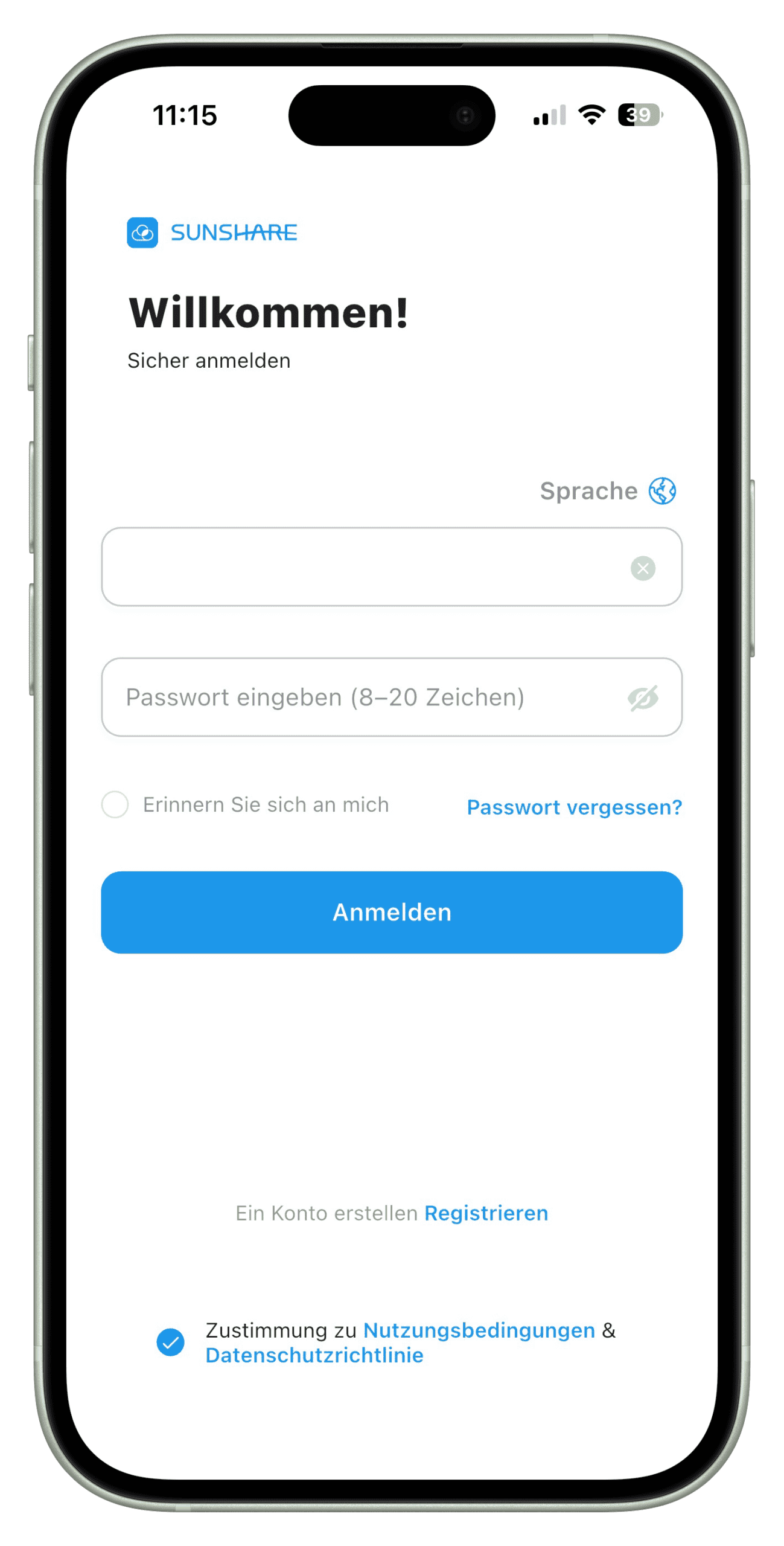
Task: Toggle password visibility eye icon
Action: tap(643, 698)
